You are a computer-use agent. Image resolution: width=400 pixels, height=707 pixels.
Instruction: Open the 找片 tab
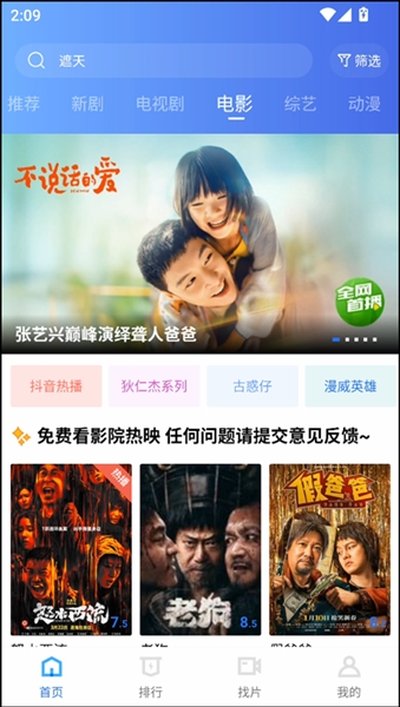[249, 676]
